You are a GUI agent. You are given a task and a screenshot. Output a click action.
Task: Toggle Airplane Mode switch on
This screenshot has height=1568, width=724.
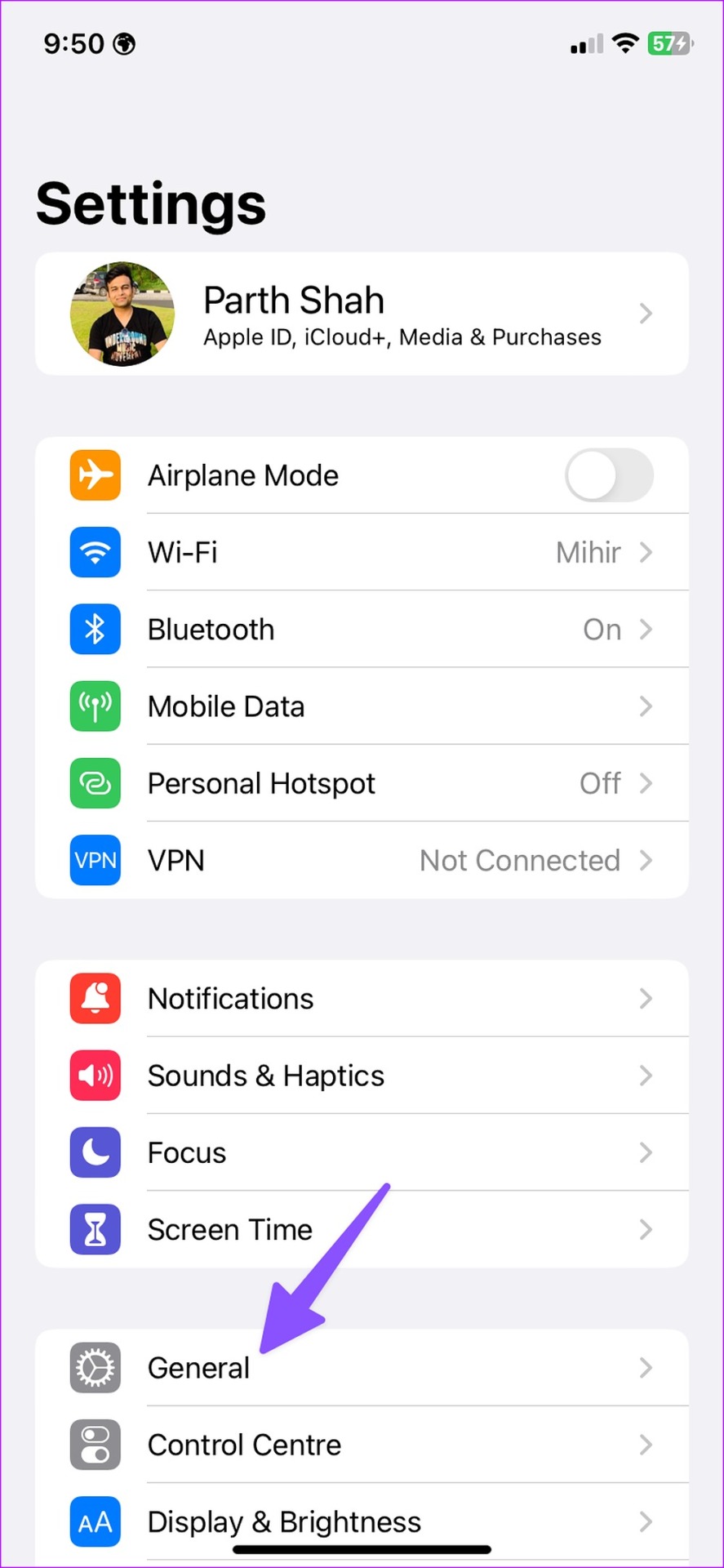[x=609, y=475]
